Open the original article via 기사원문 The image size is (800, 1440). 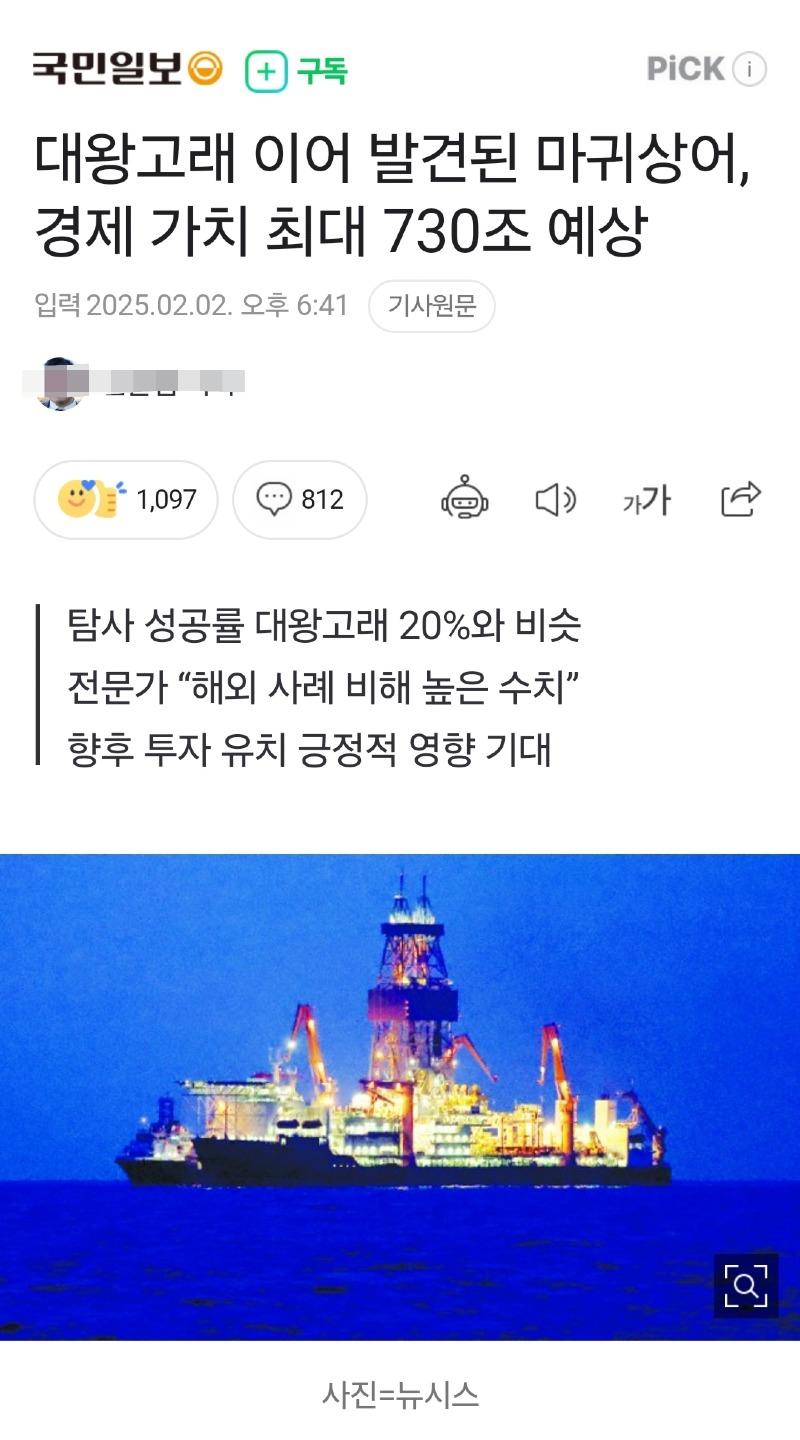point(431,306)
